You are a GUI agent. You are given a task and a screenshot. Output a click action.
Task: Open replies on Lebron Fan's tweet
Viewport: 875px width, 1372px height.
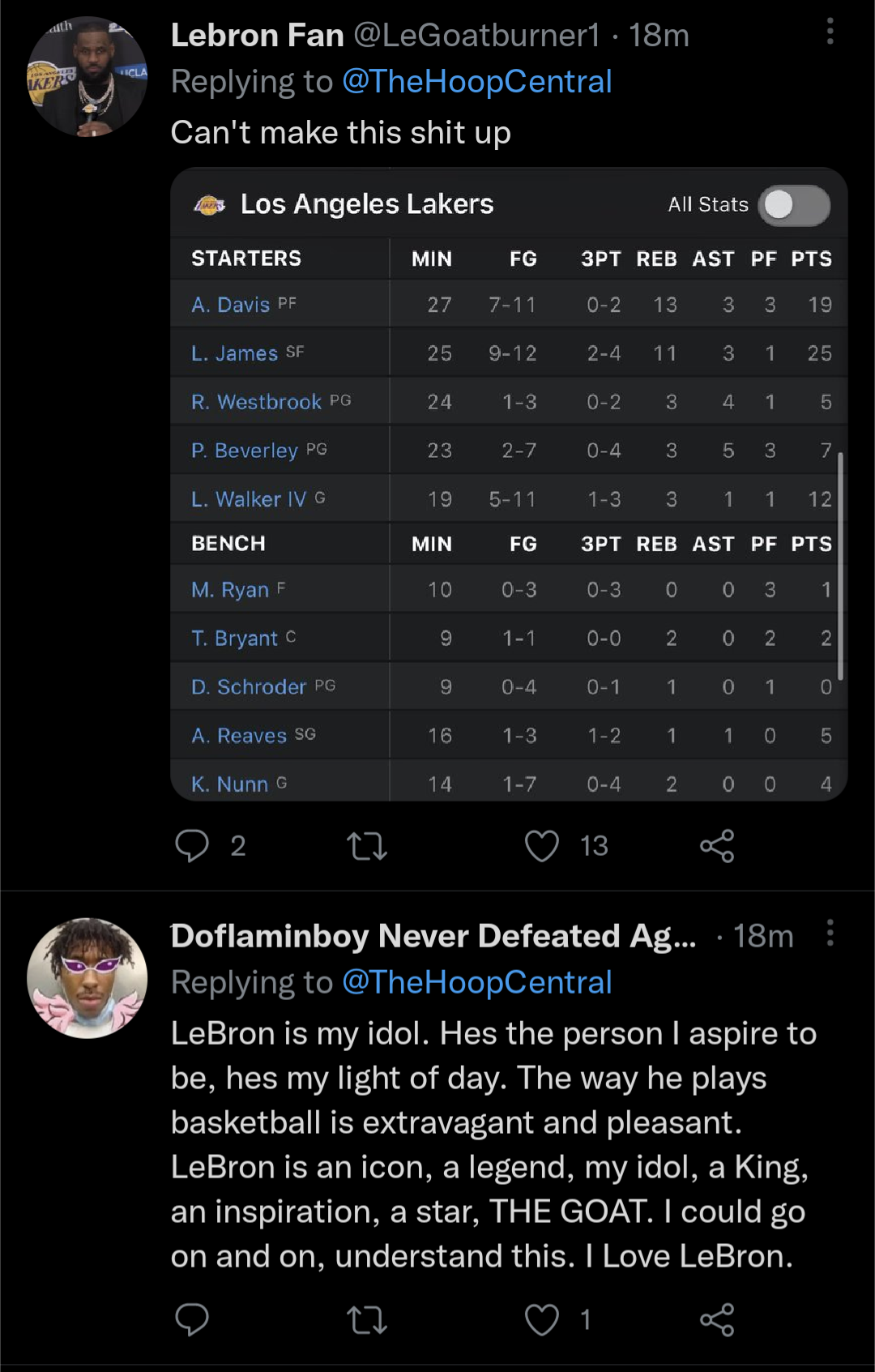coord(193,846)
